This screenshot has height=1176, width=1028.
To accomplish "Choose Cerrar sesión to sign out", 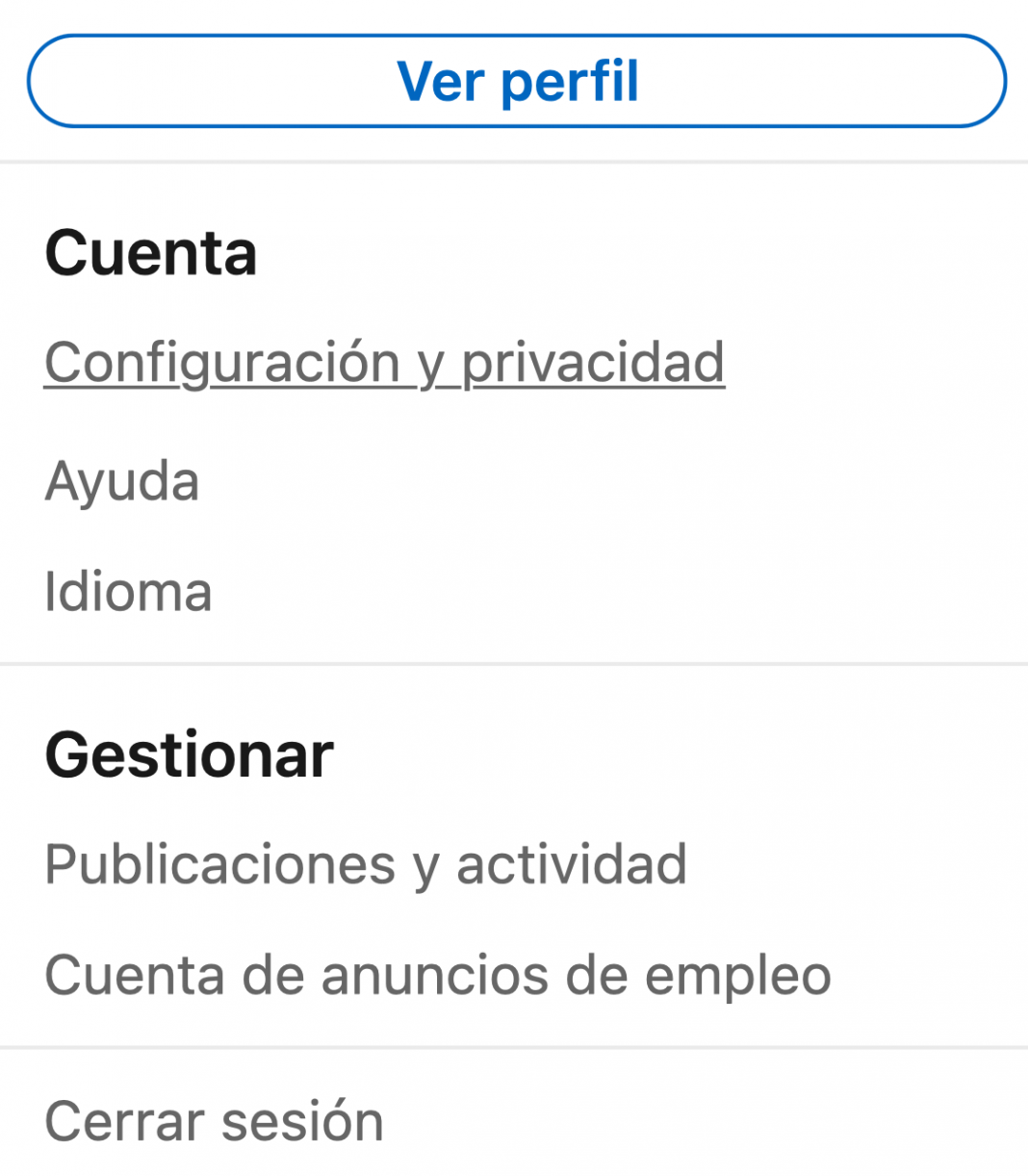I will (x=214, y=1121).
